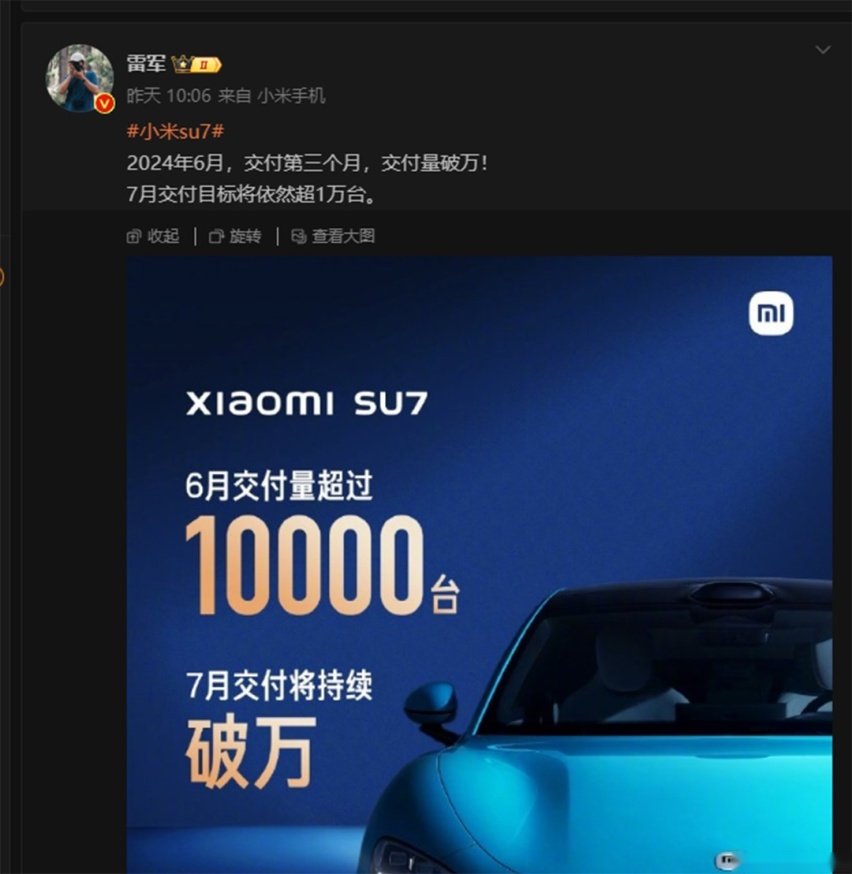Rotate the image with 旋转
Screen dimensions: 852x874
coord(235,236)
